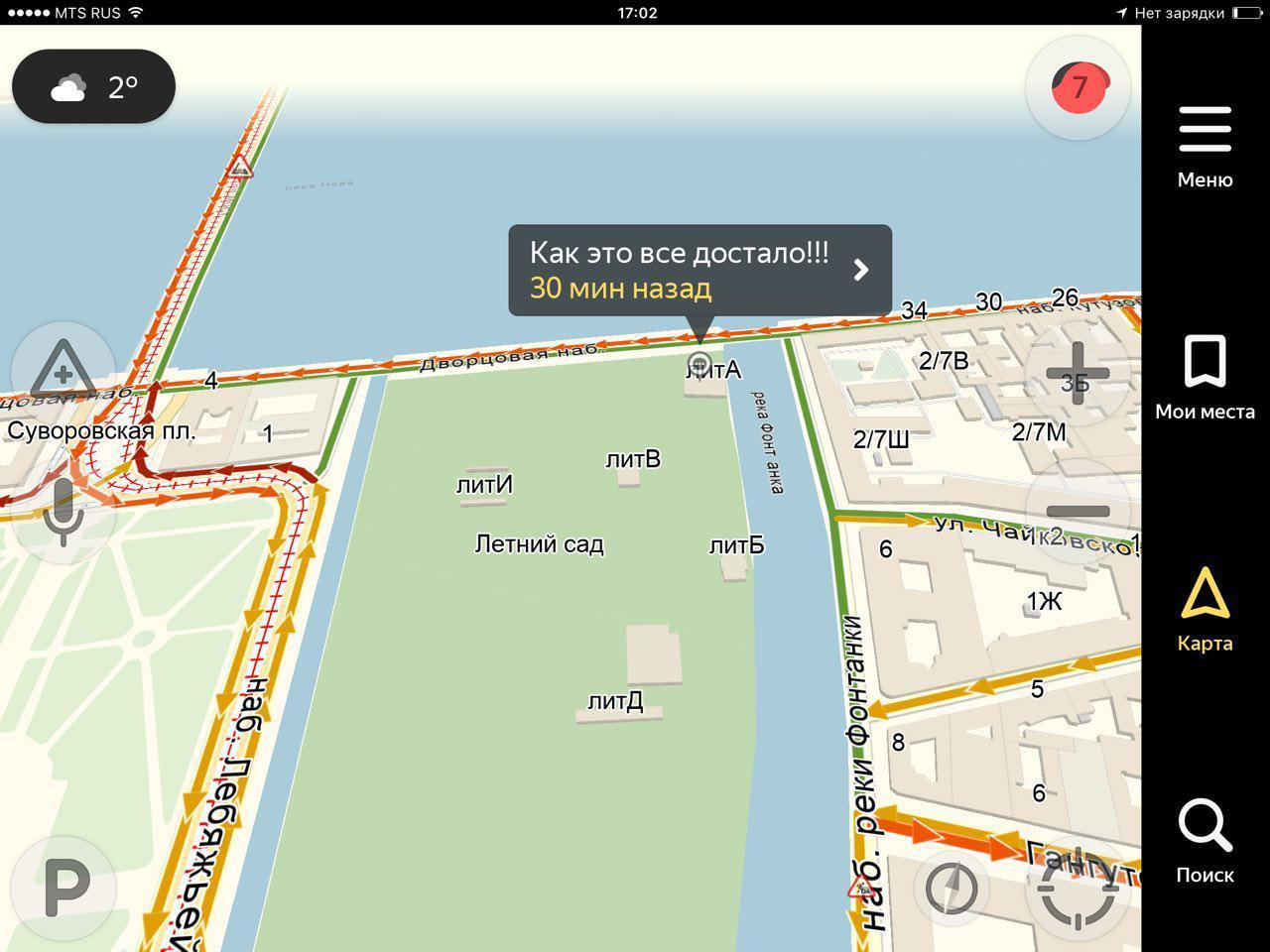Switch to the Карта tab

click(x=1205, y=609)
